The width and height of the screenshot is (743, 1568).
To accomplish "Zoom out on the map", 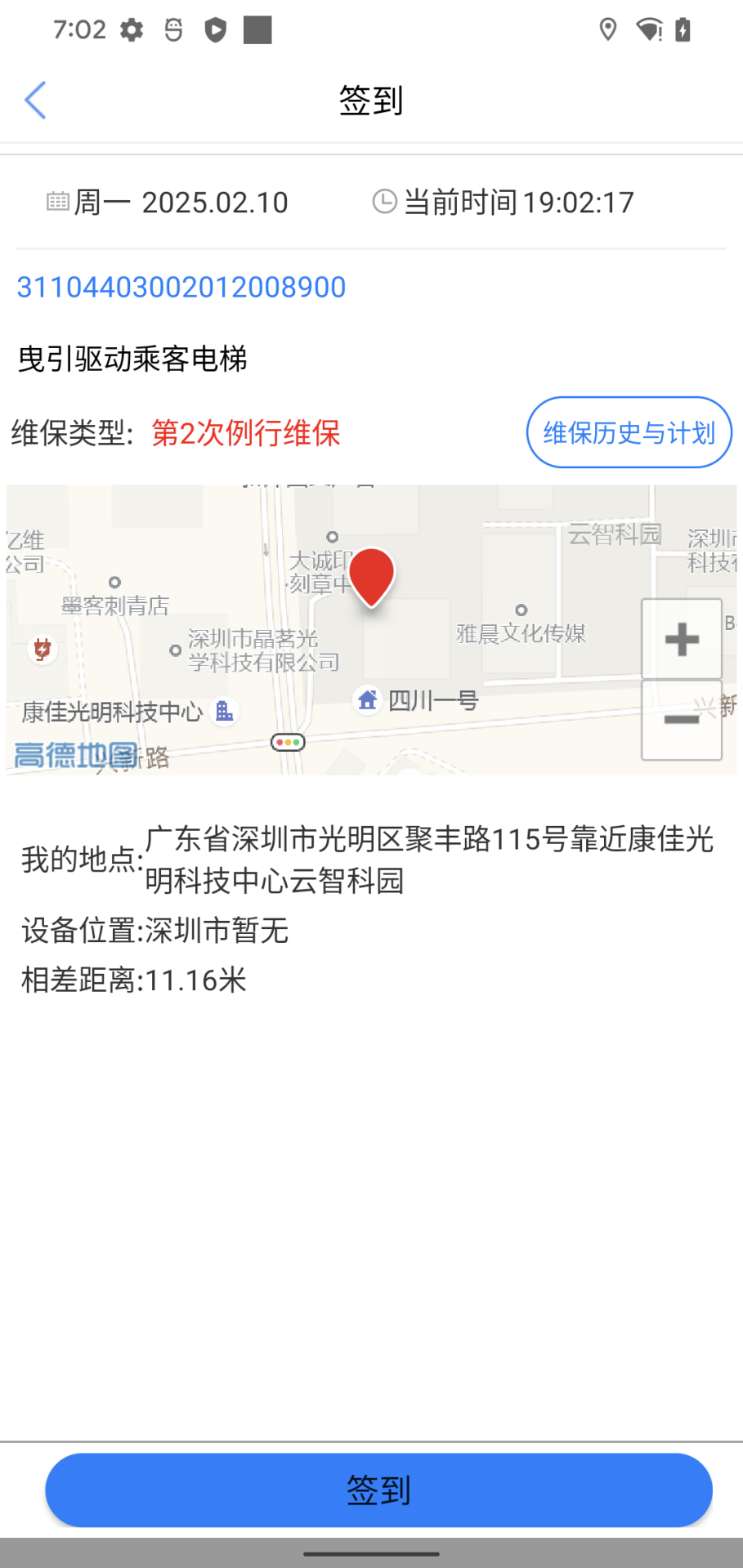I will (681, 720).
